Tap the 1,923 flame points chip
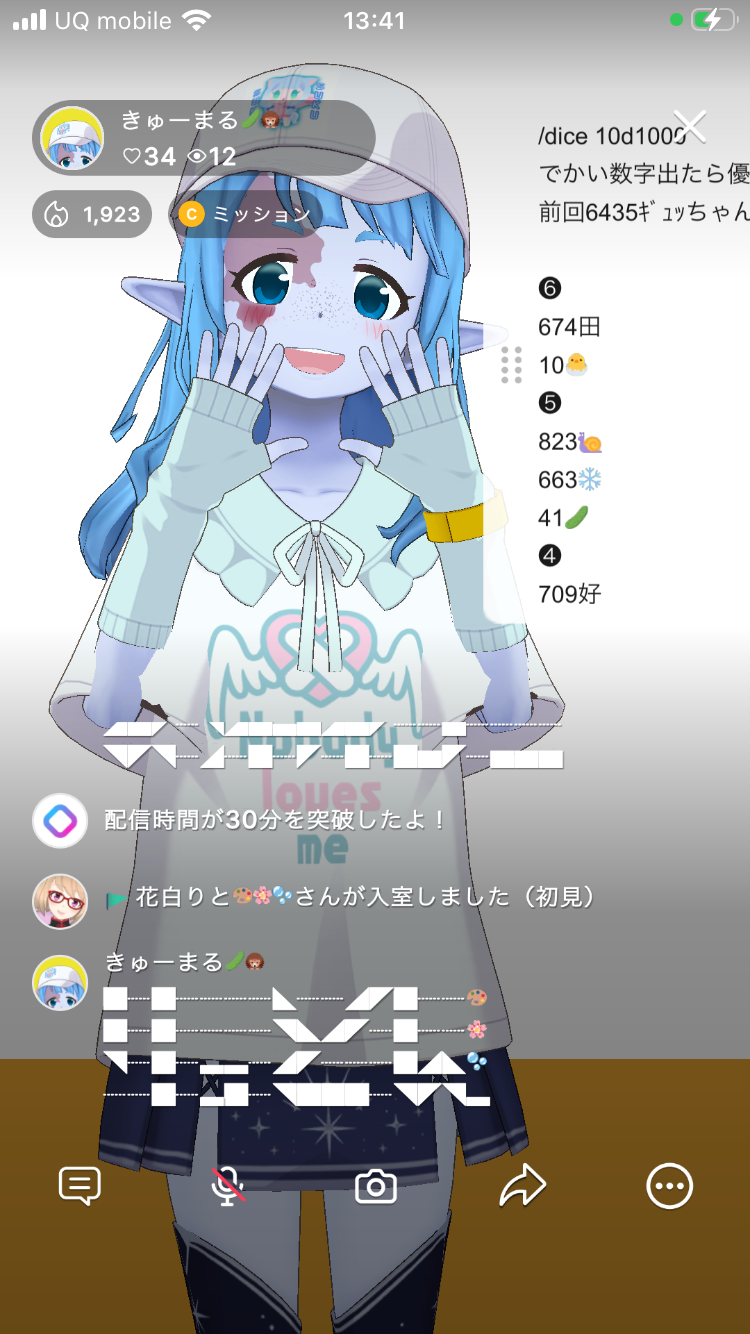This screenshot has height=1334, width=750. [x=92, y=214]
